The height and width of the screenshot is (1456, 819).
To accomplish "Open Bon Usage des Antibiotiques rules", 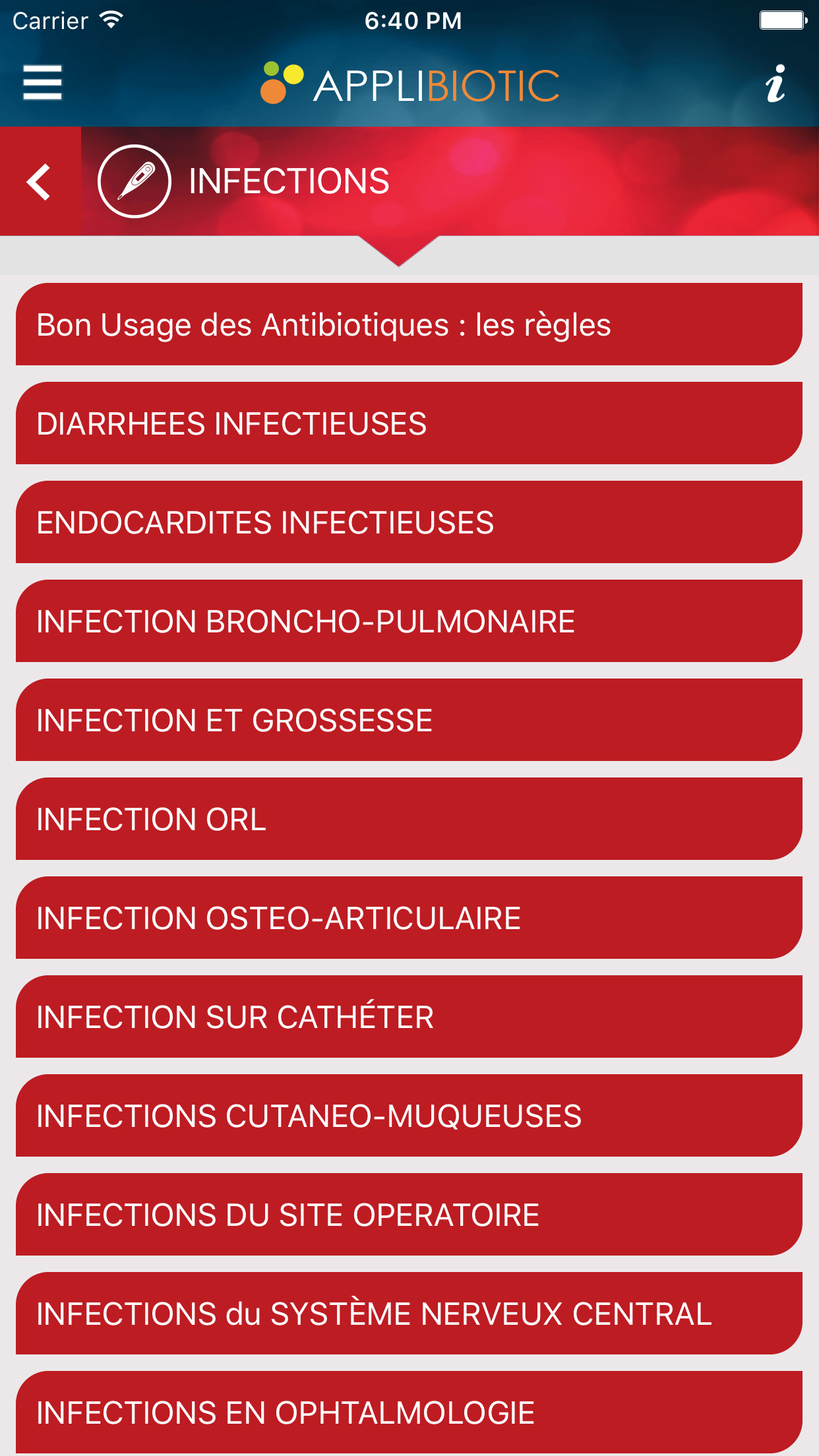I will [x=409, y=324].
